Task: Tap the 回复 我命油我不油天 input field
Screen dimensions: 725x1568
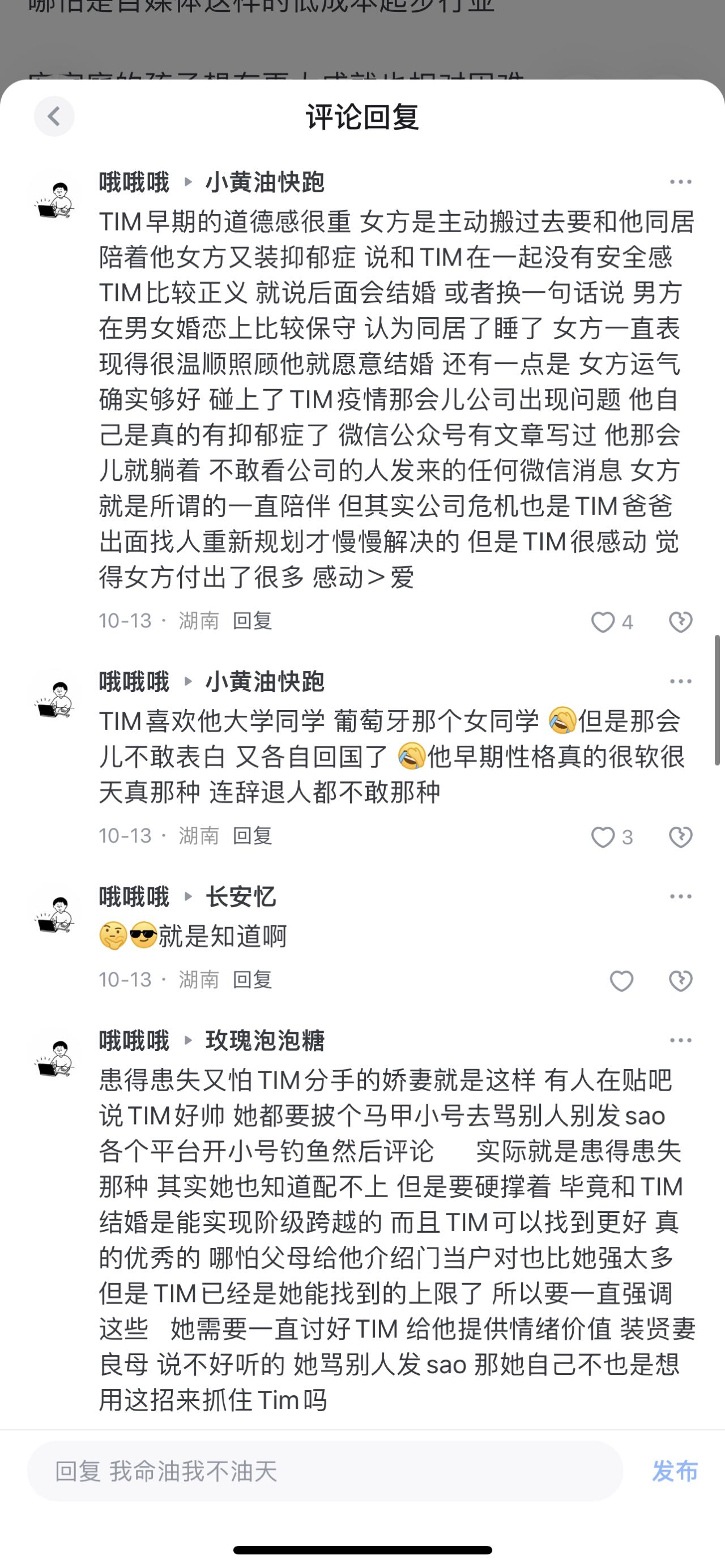Action: (325, 1472)
